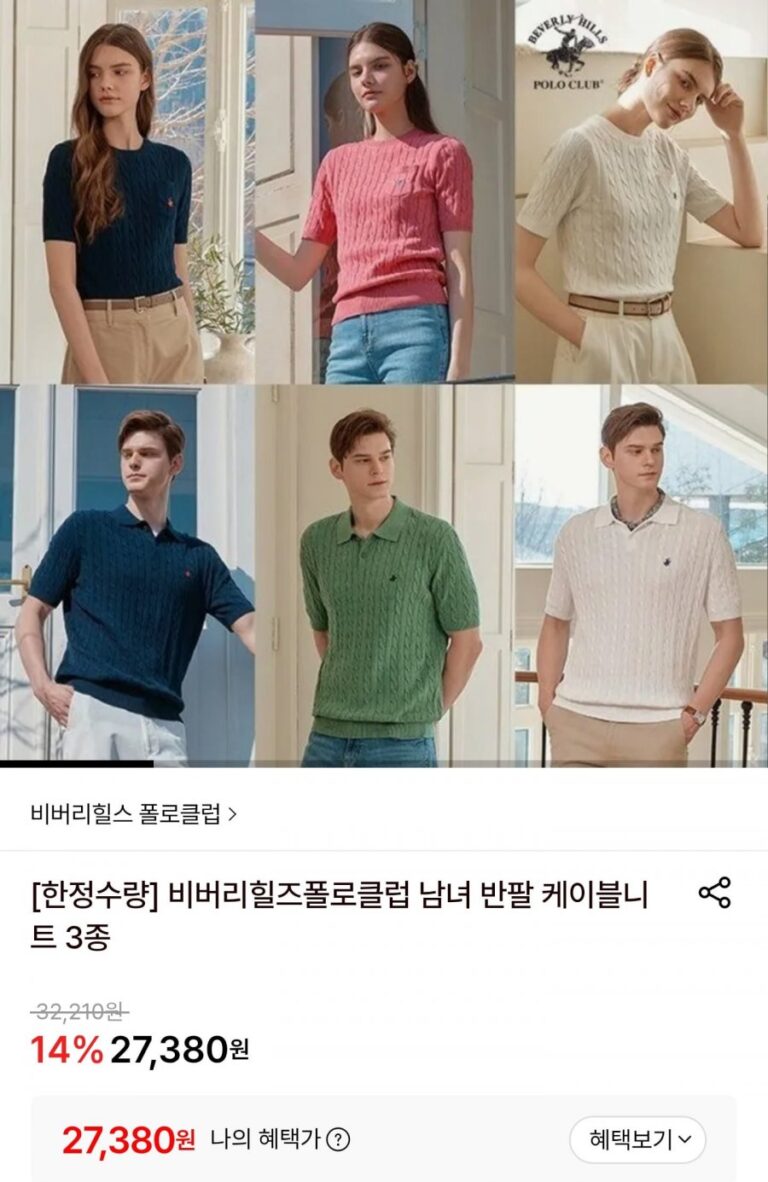Image resolution: width=768 pixels, height=1182 pixels.
Task: Expand the 혜택보기 benefits dropdown
Action: pyautogui.click(x=637, y=1140)
